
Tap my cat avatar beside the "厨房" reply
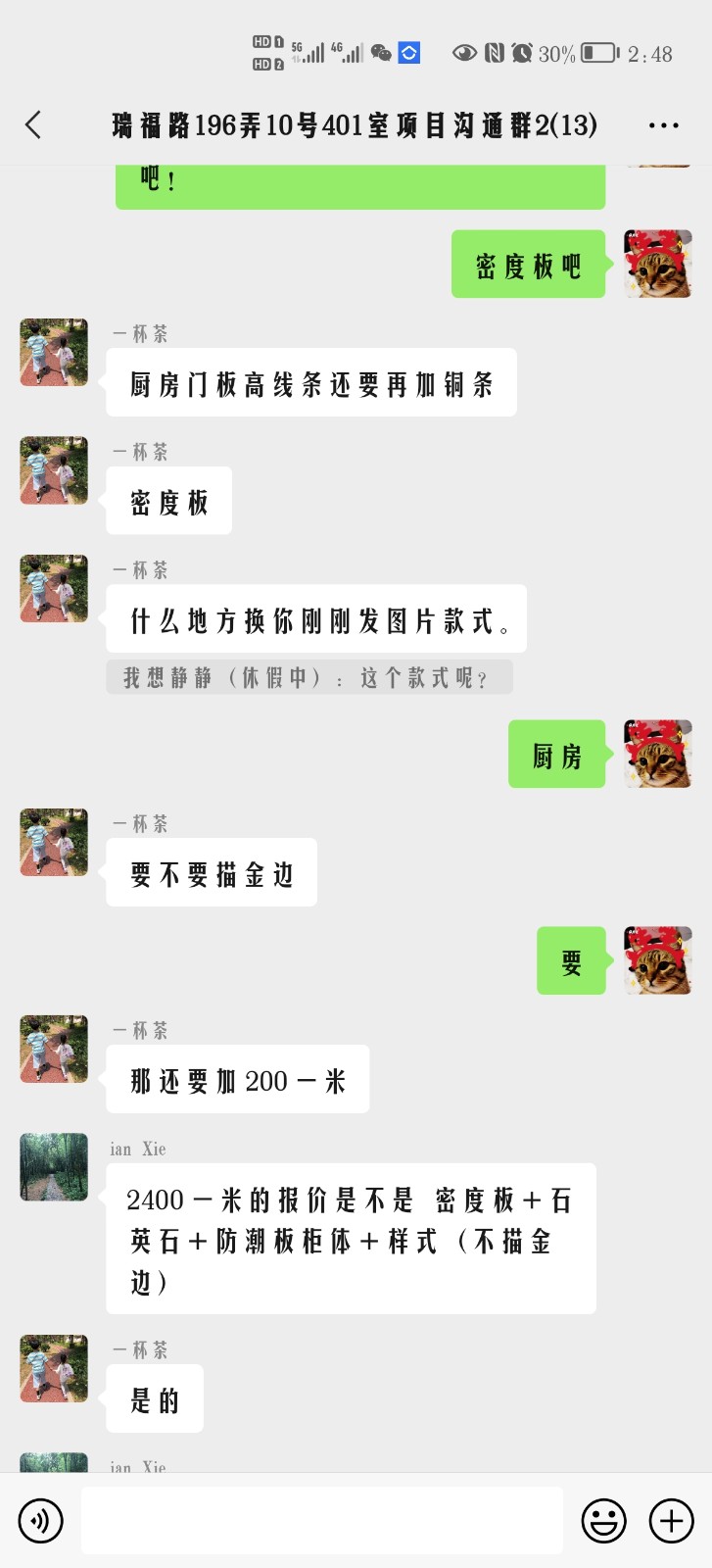[x=658, y=754]
